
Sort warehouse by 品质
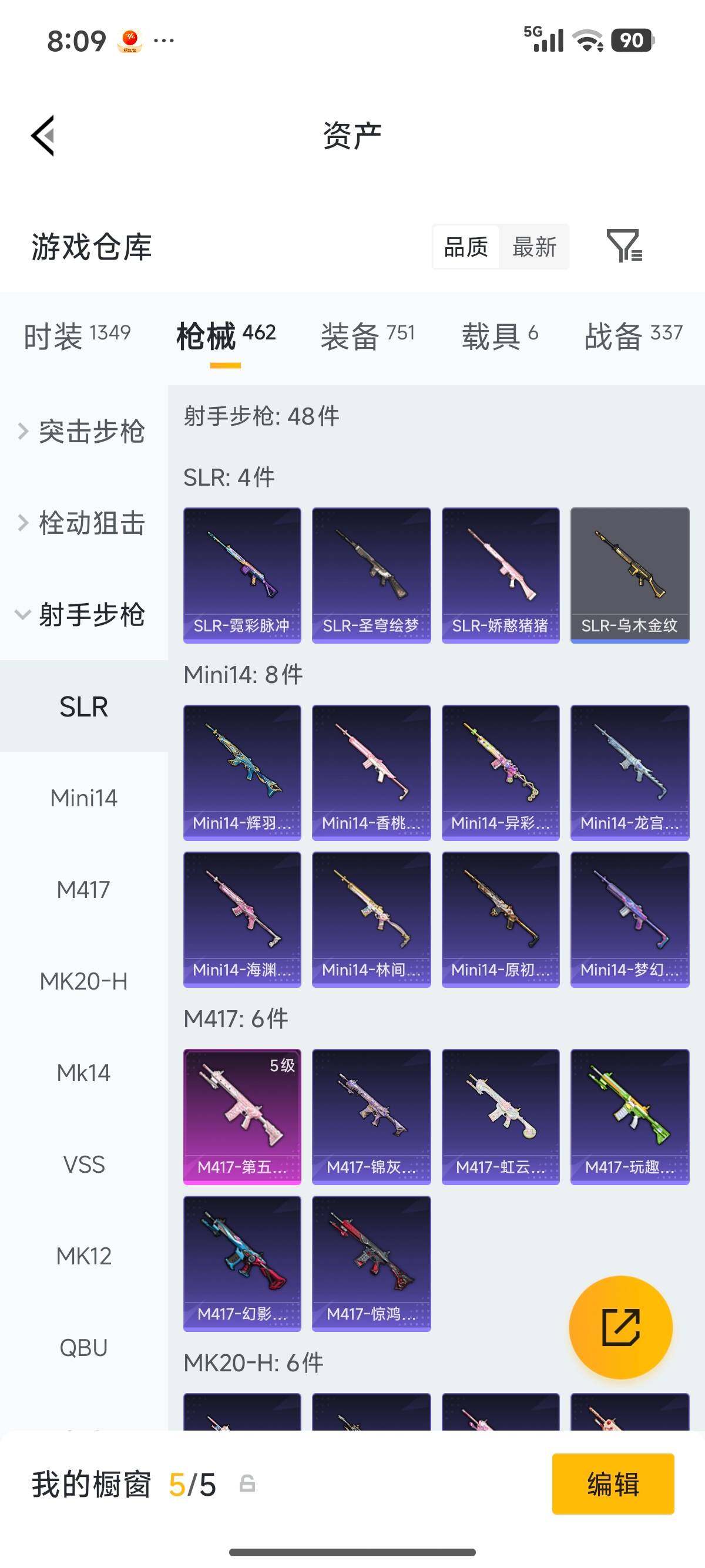click(x=466, y=247)
